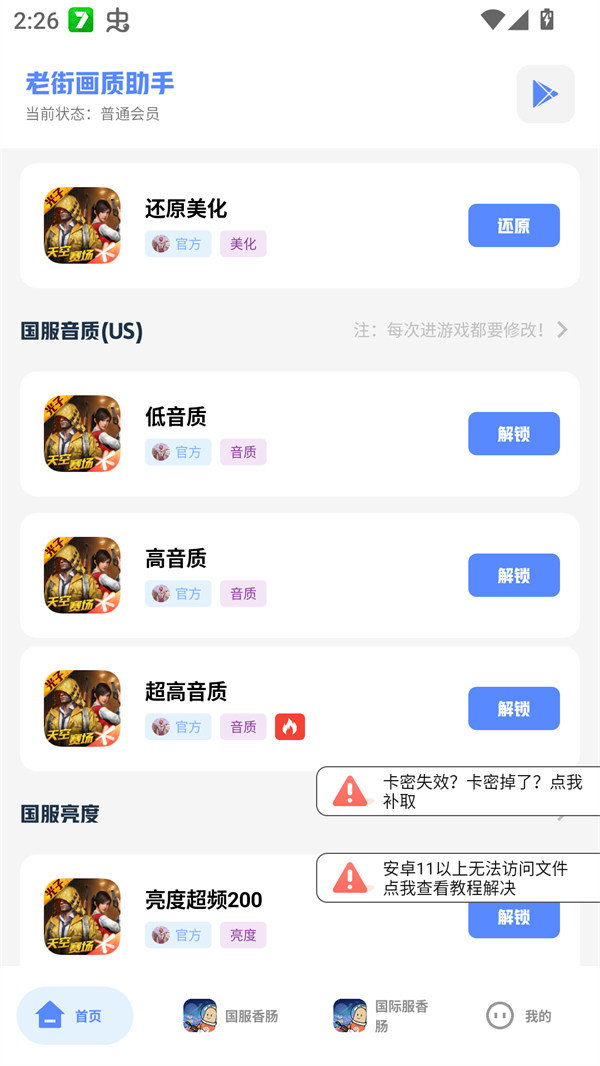
Task: Switch to the 国服香肠 tab
Action: click(231, 1015)
